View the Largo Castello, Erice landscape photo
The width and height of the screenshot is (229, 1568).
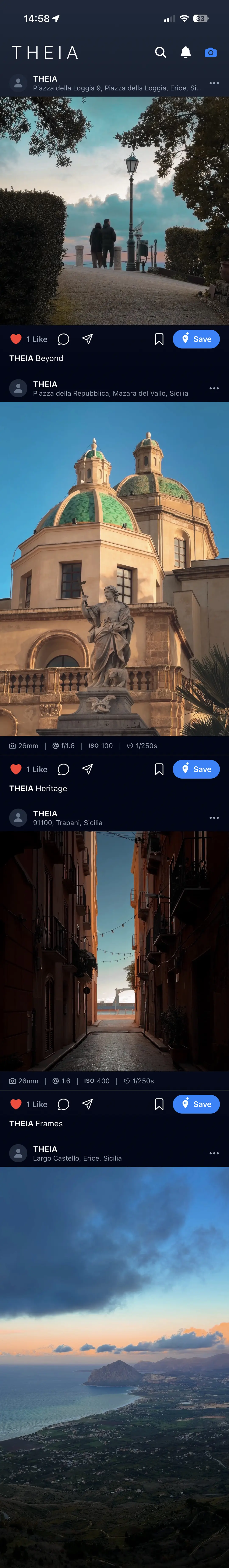(114, 1363)
